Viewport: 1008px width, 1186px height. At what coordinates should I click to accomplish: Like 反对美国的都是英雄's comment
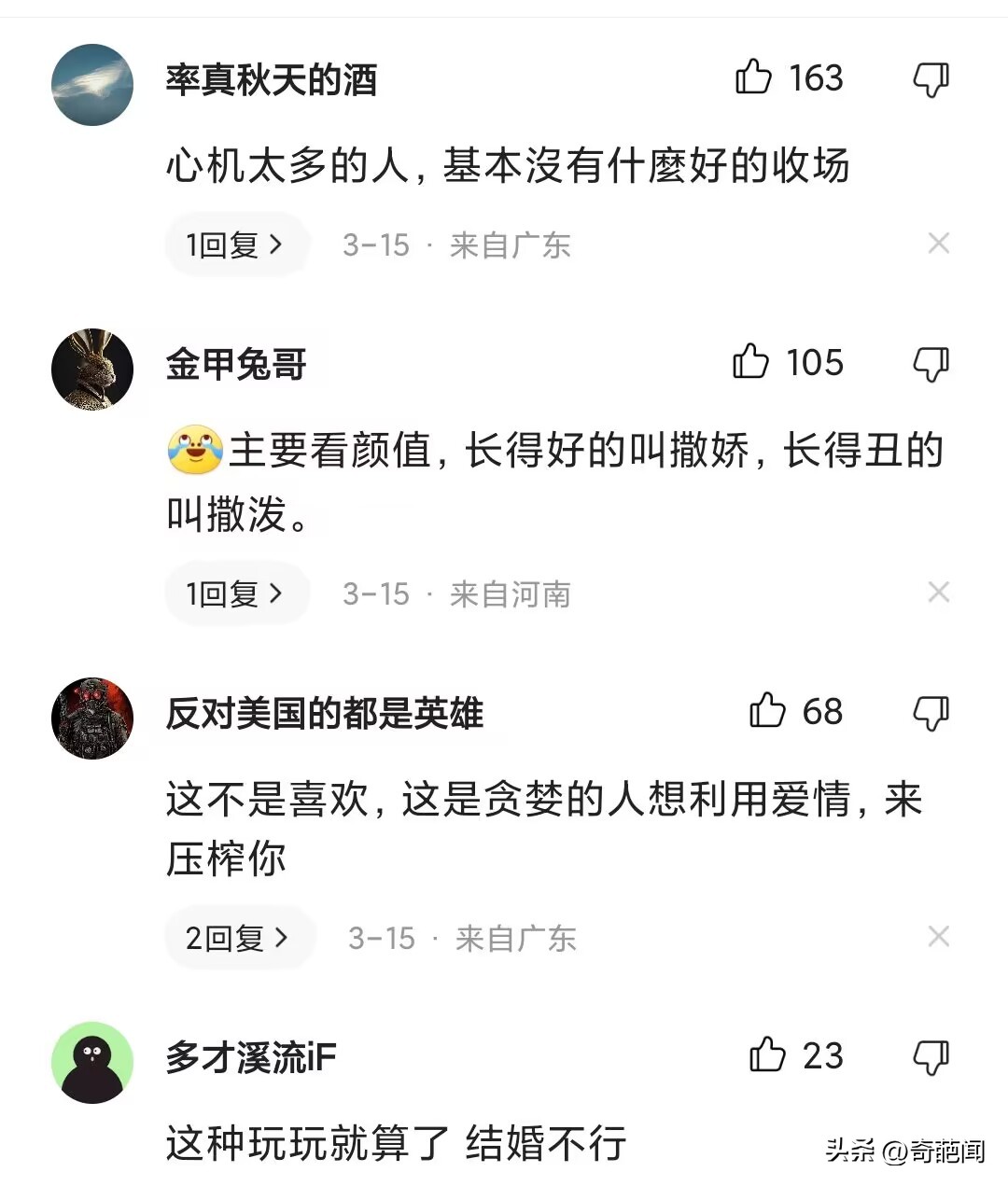coord(767,712)
